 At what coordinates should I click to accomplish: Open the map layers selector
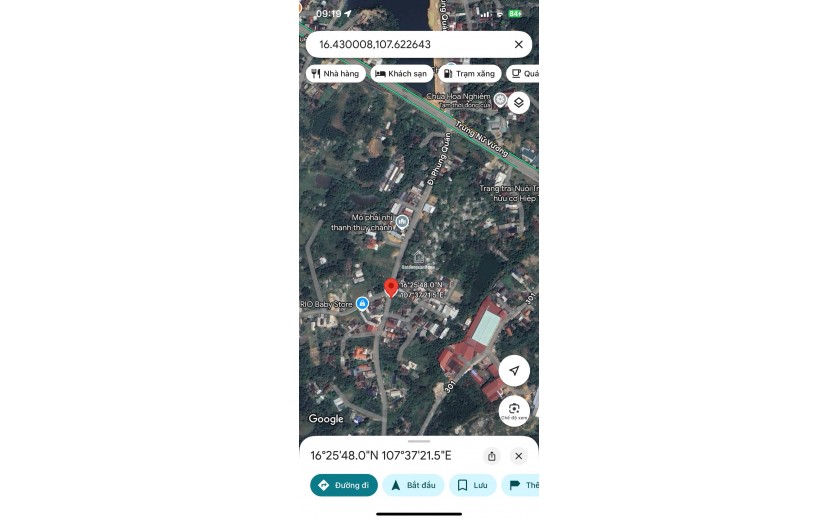pyautogui.click(x=518, y=102)
